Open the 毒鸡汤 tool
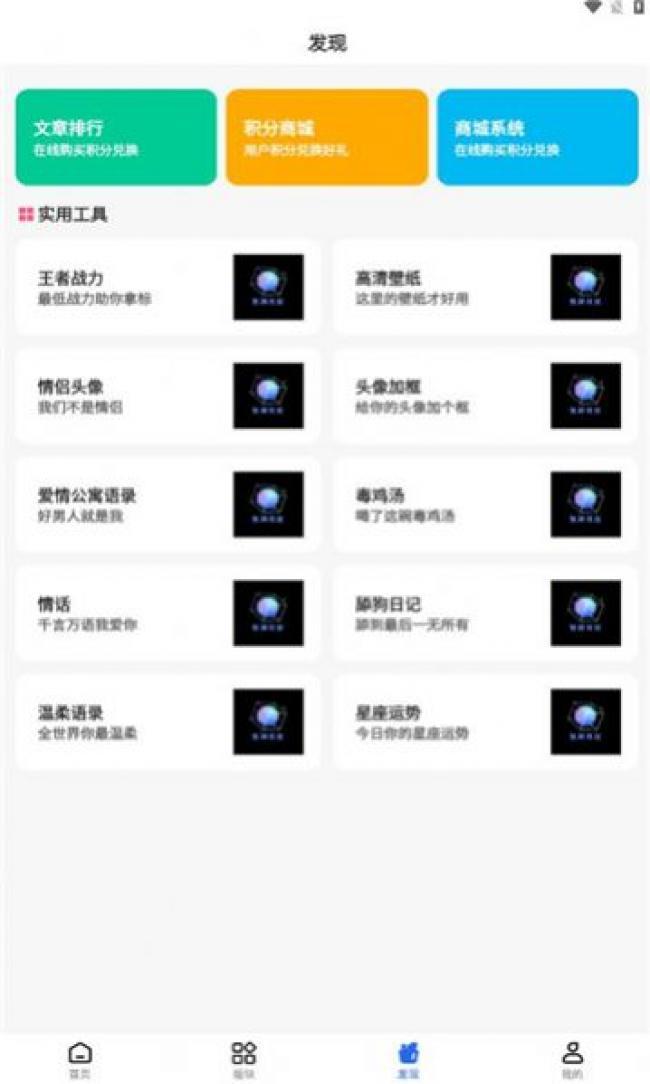 (x=485, y=505)
